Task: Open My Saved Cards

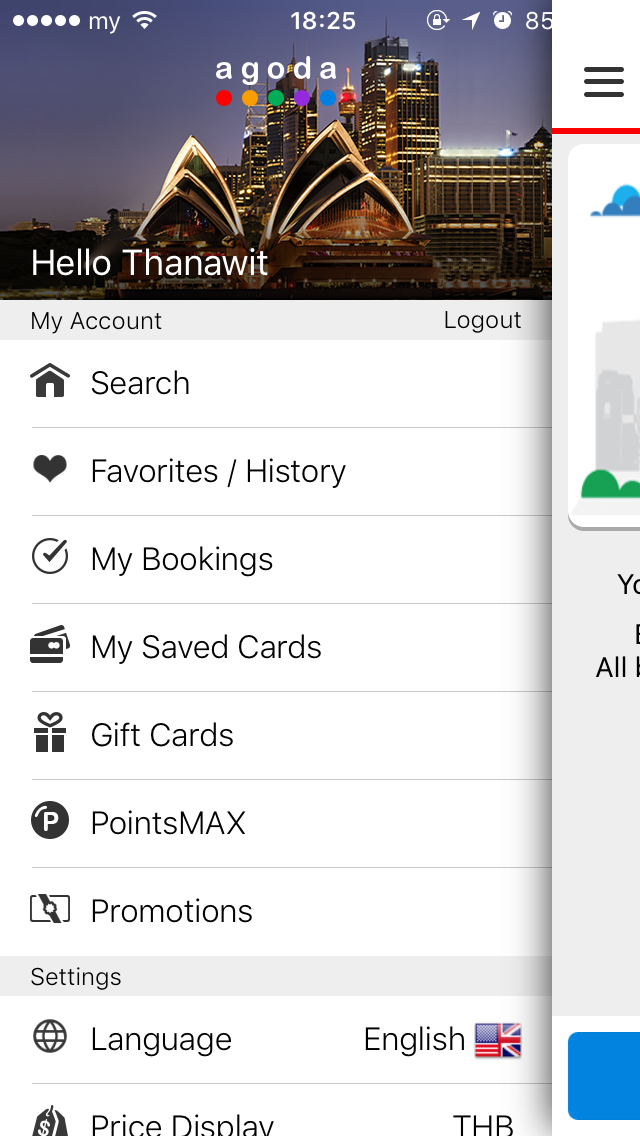Action: coord(275,647)
